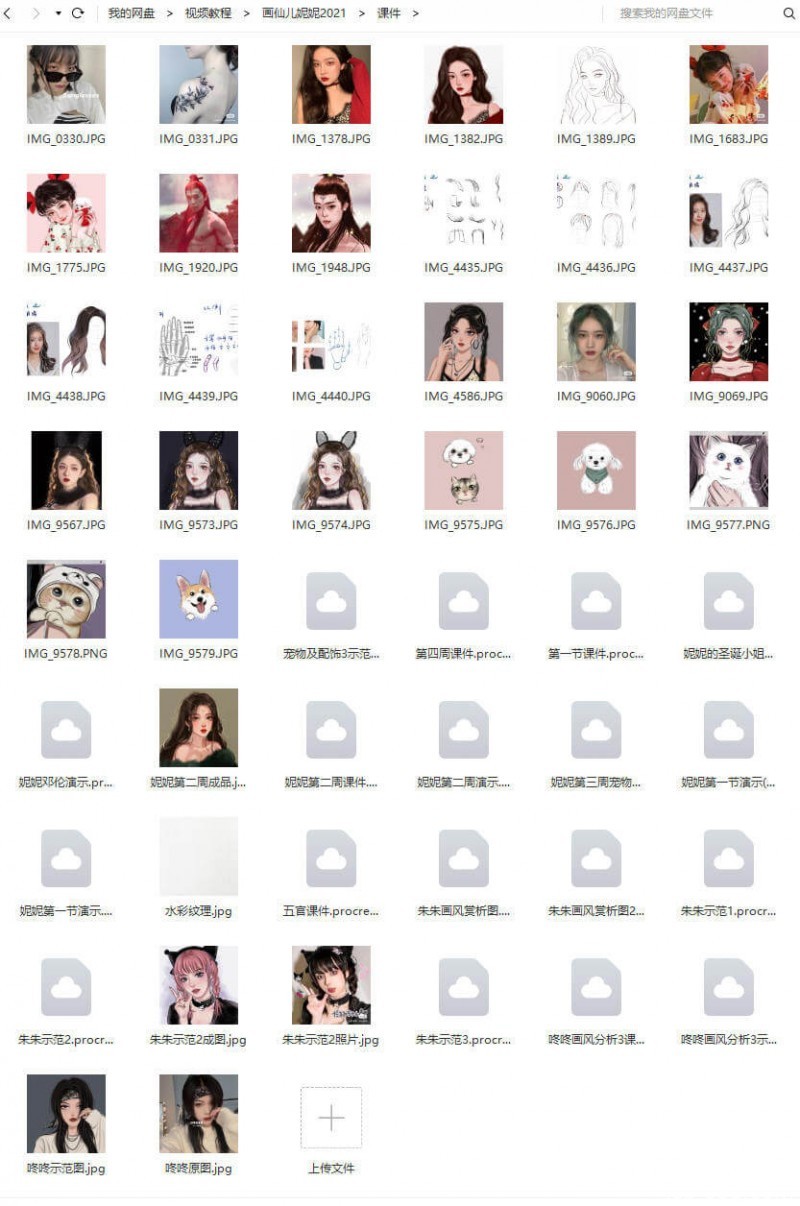The width and height of the screenshot is (800, 1206).
Task: Tap 上传文件 to upload a file
Action: click(x=331, y=1118)
